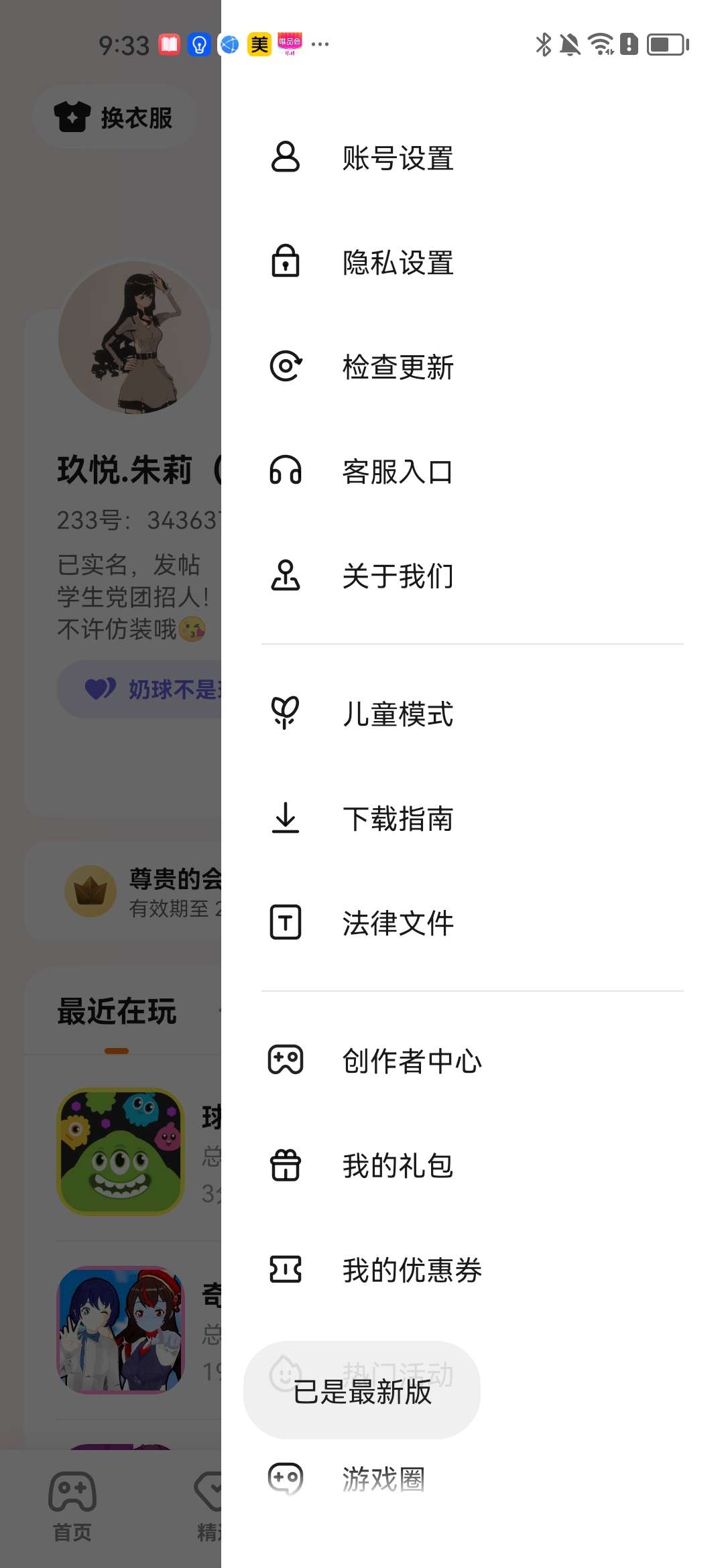Image resolution: width=724 pixels, height=1568 pixels.
Task: Open 我的礼包 gift packs
Action: pyautogui.click(x=397, y=1166)
